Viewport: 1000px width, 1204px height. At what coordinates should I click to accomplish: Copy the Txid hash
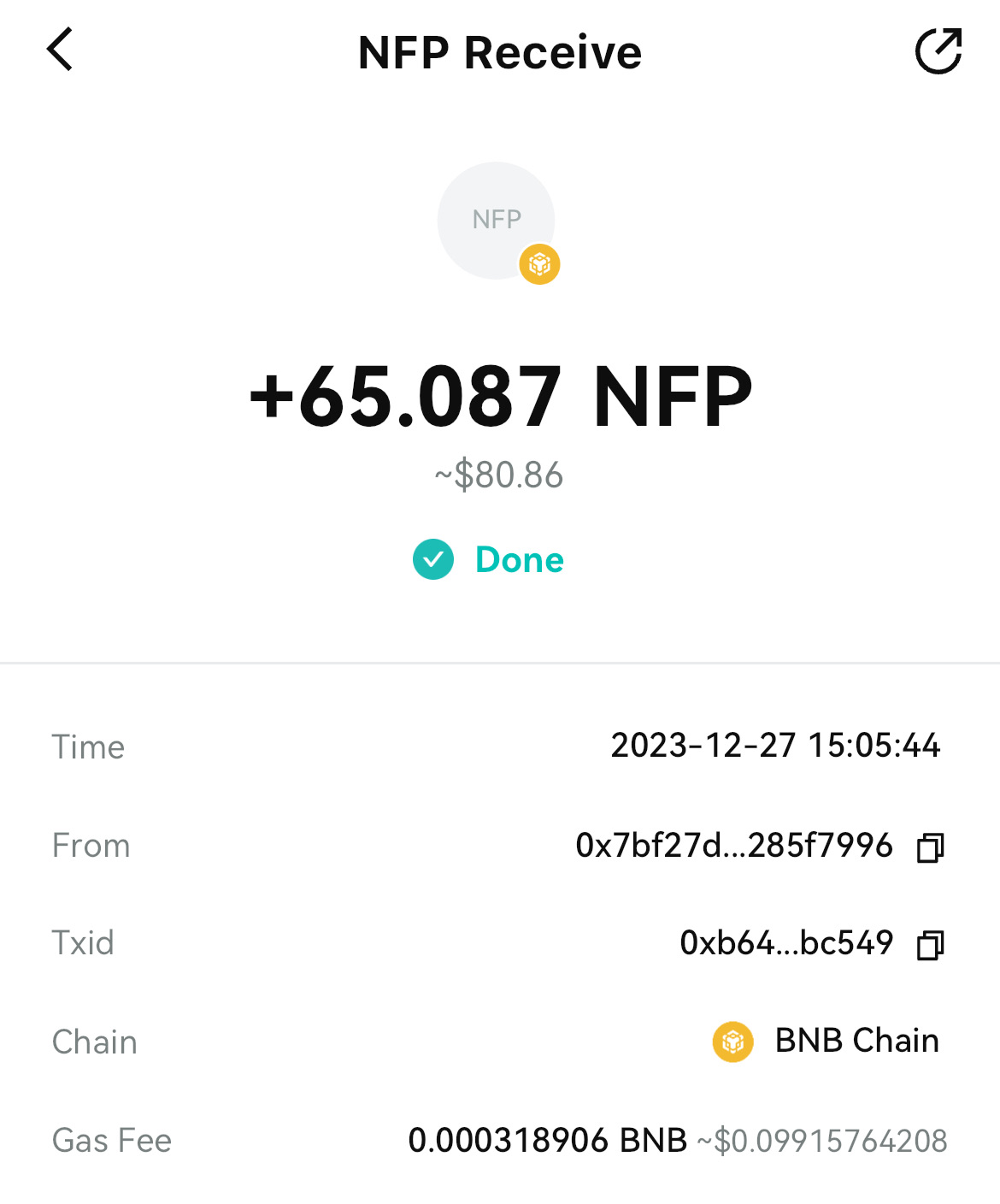[x=930, y=945]
